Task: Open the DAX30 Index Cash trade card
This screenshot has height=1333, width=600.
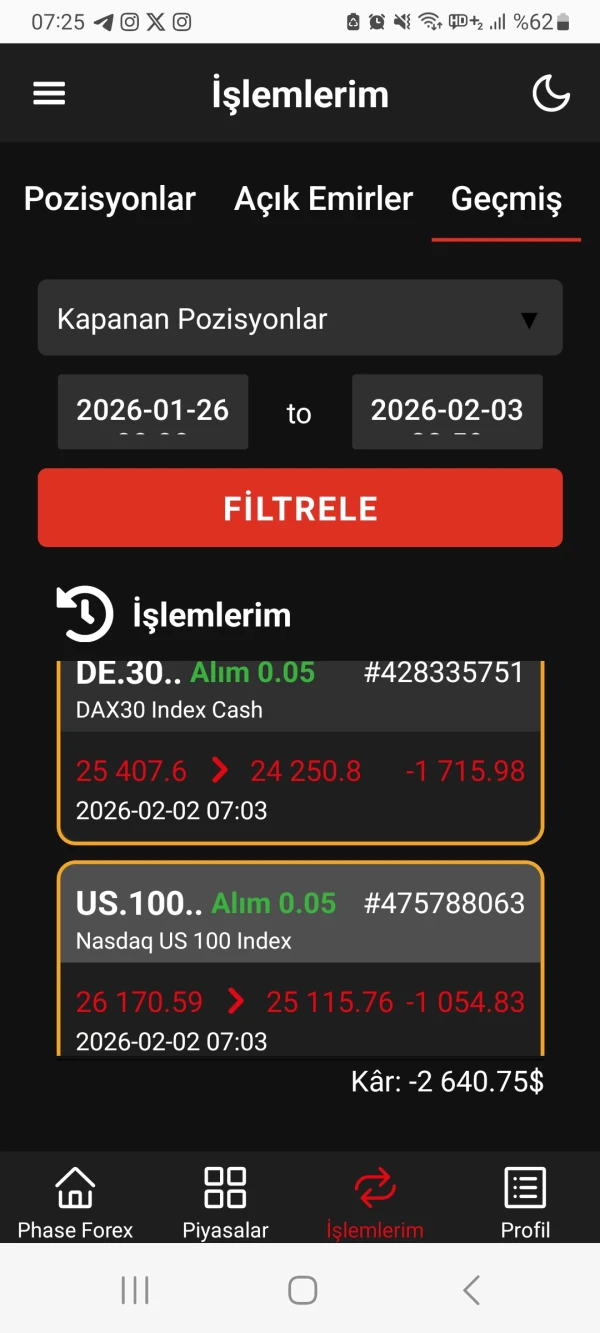Action: pyautogui.click(x=300, y=750)
